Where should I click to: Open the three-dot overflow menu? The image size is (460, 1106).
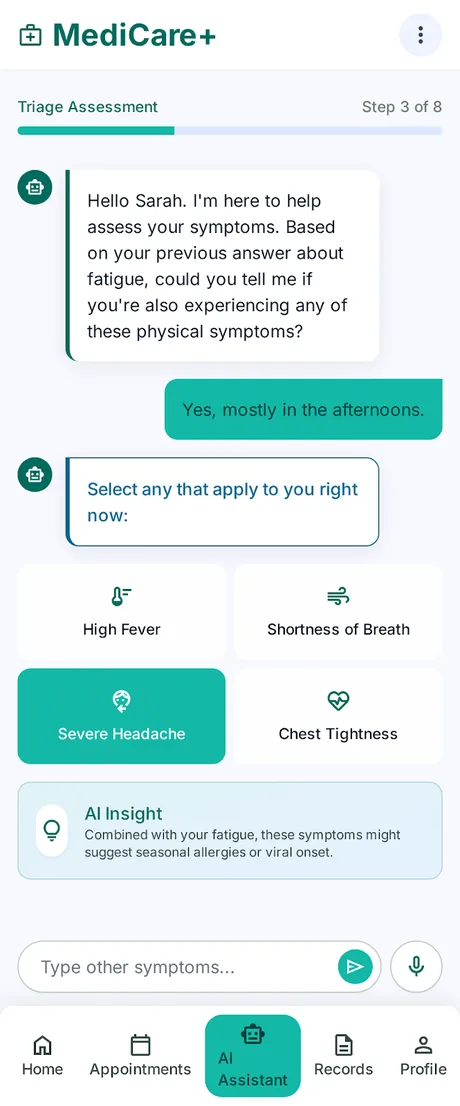pyautogui.click(x=420, y=35)
